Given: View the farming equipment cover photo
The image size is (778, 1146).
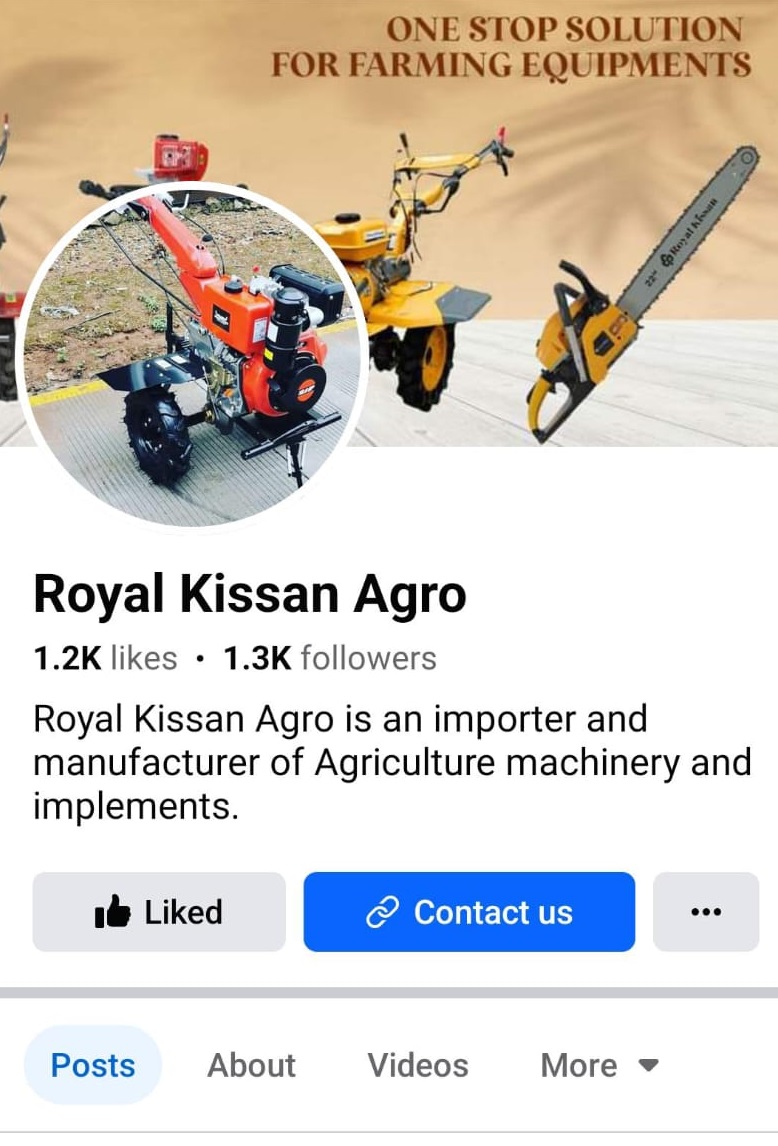Looking at the screenshot, I should pyautogui.click(x=560, y=250).
